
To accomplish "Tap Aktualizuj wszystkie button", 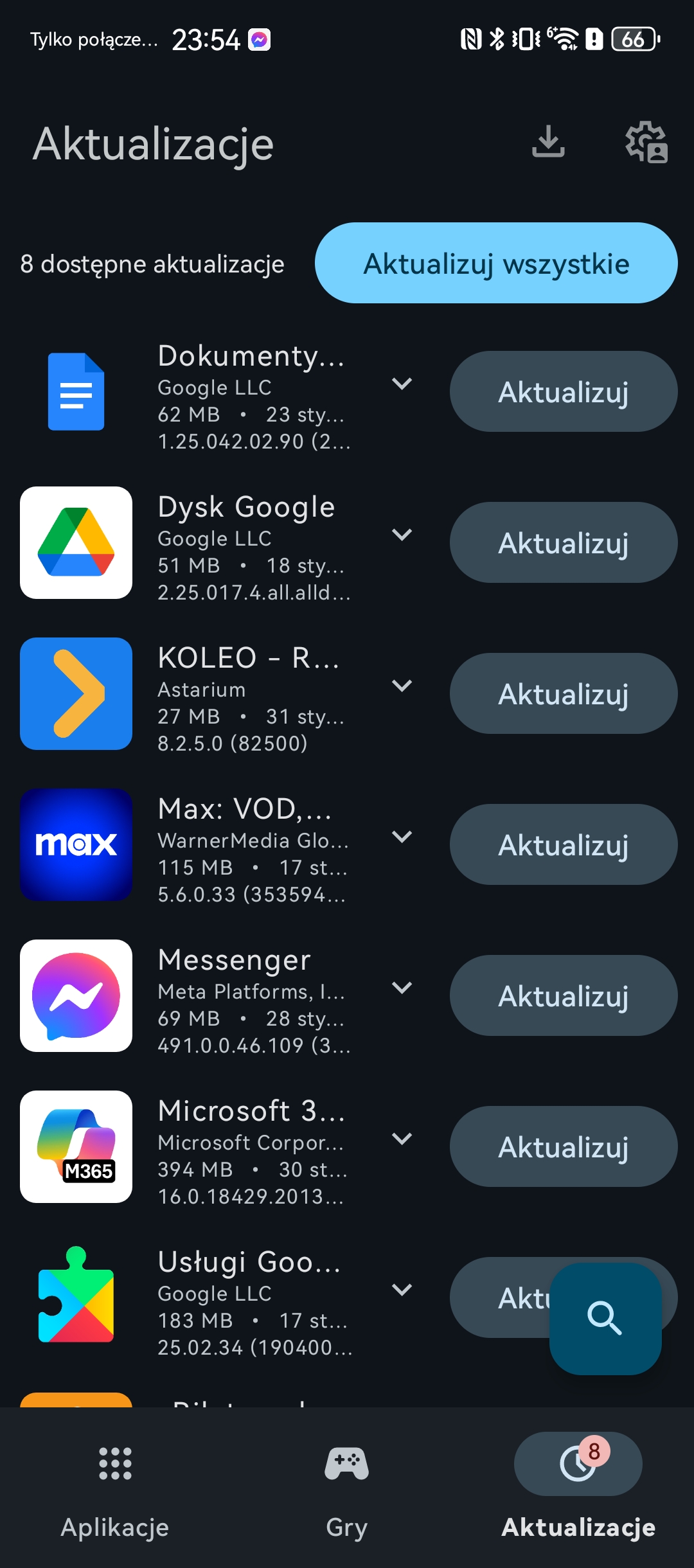I will coord(496,263).
